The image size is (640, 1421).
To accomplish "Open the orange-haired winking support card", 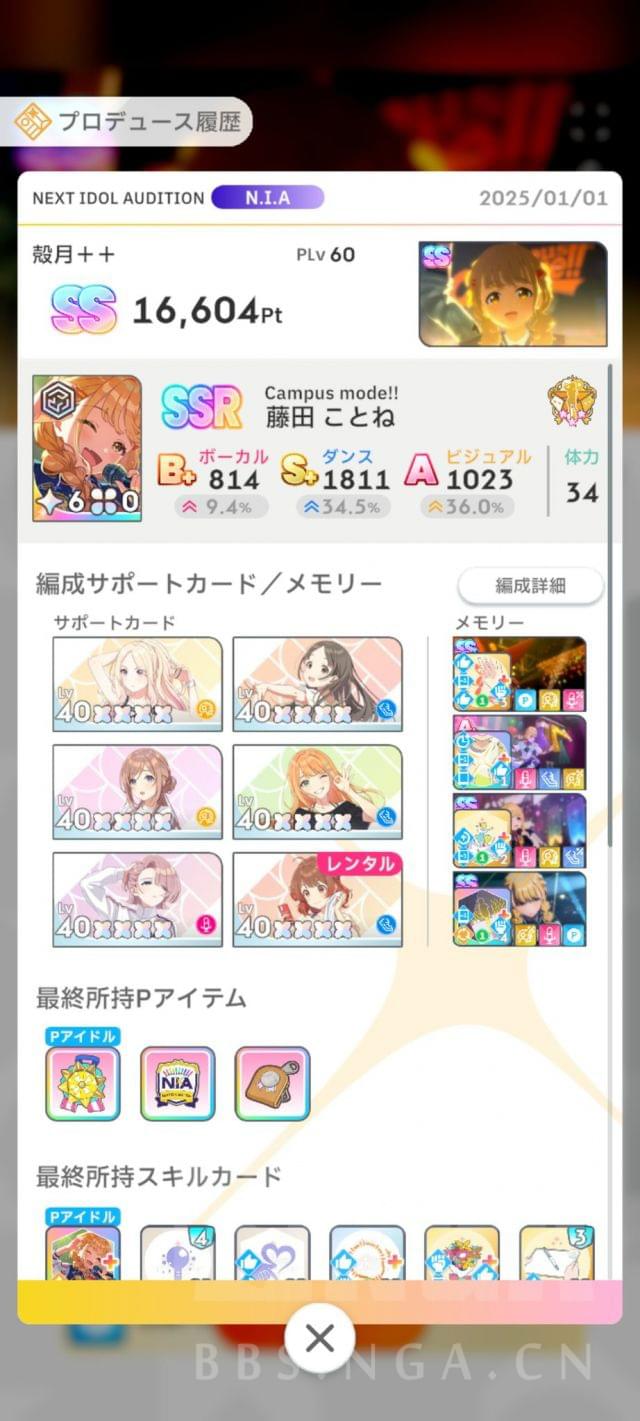I will (317, 791).
